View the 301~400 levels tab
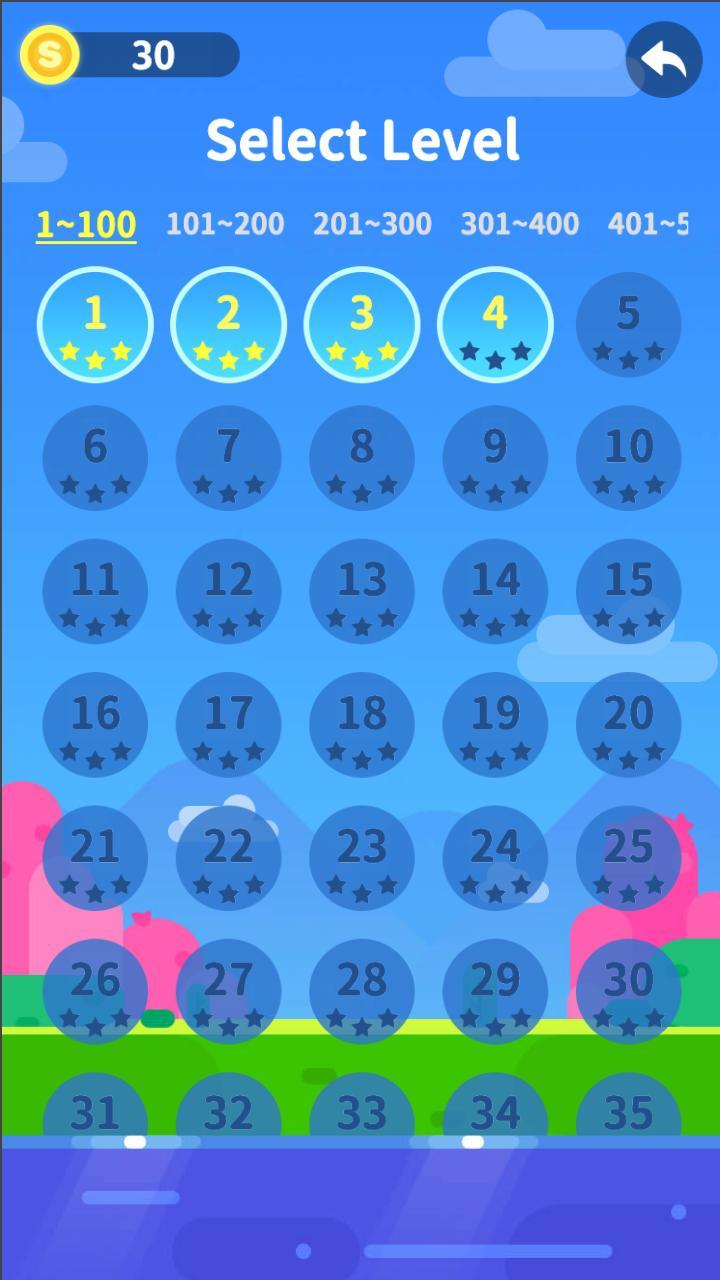This screenshot has width=720, height=1280. pyautogui.click(x=519, y=223)
